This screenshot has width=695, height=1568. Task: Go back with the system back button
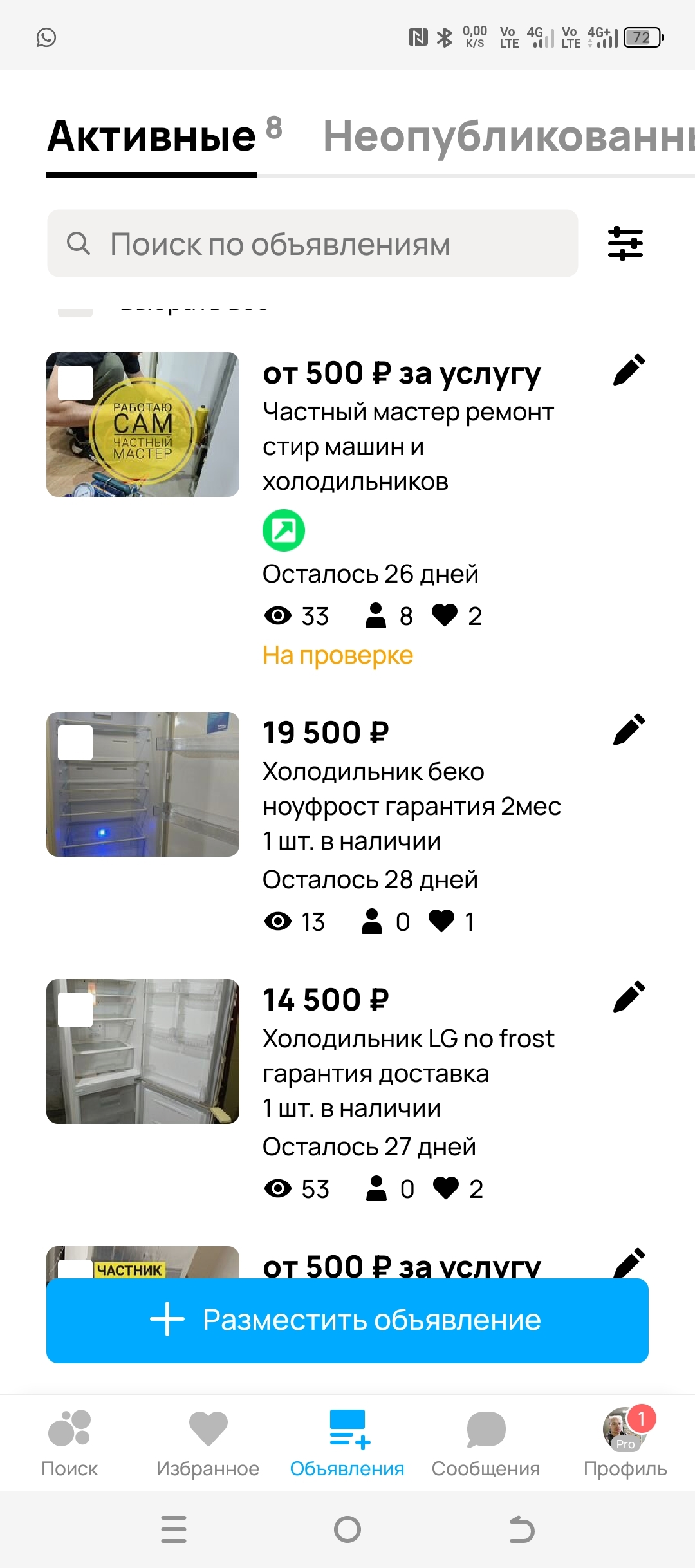(521, 1529)
